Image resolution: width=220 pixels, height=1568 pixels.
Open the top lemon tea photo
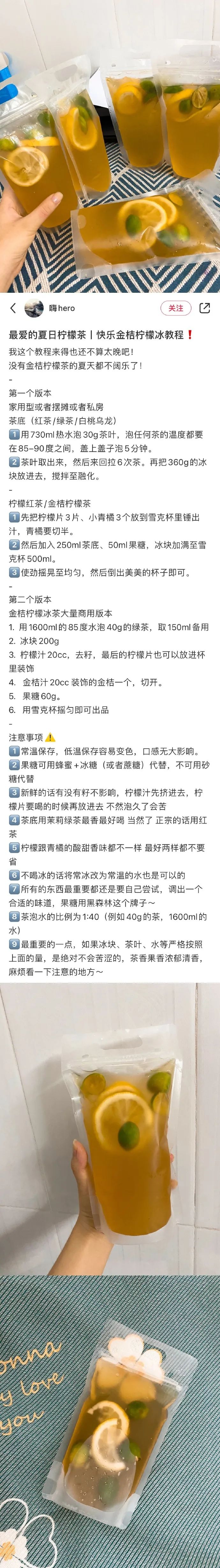(110, 146)
